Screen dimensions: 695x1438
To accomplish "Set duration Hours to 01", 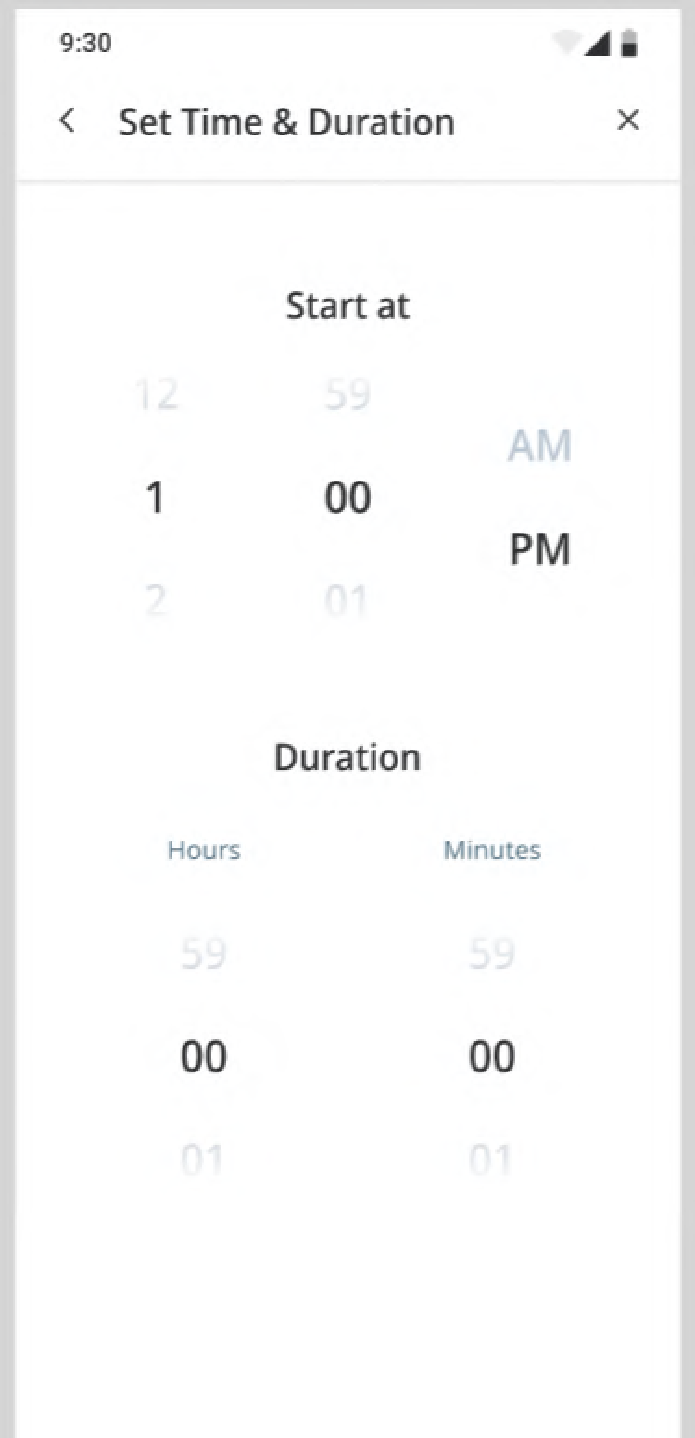I will [203, 1160].
